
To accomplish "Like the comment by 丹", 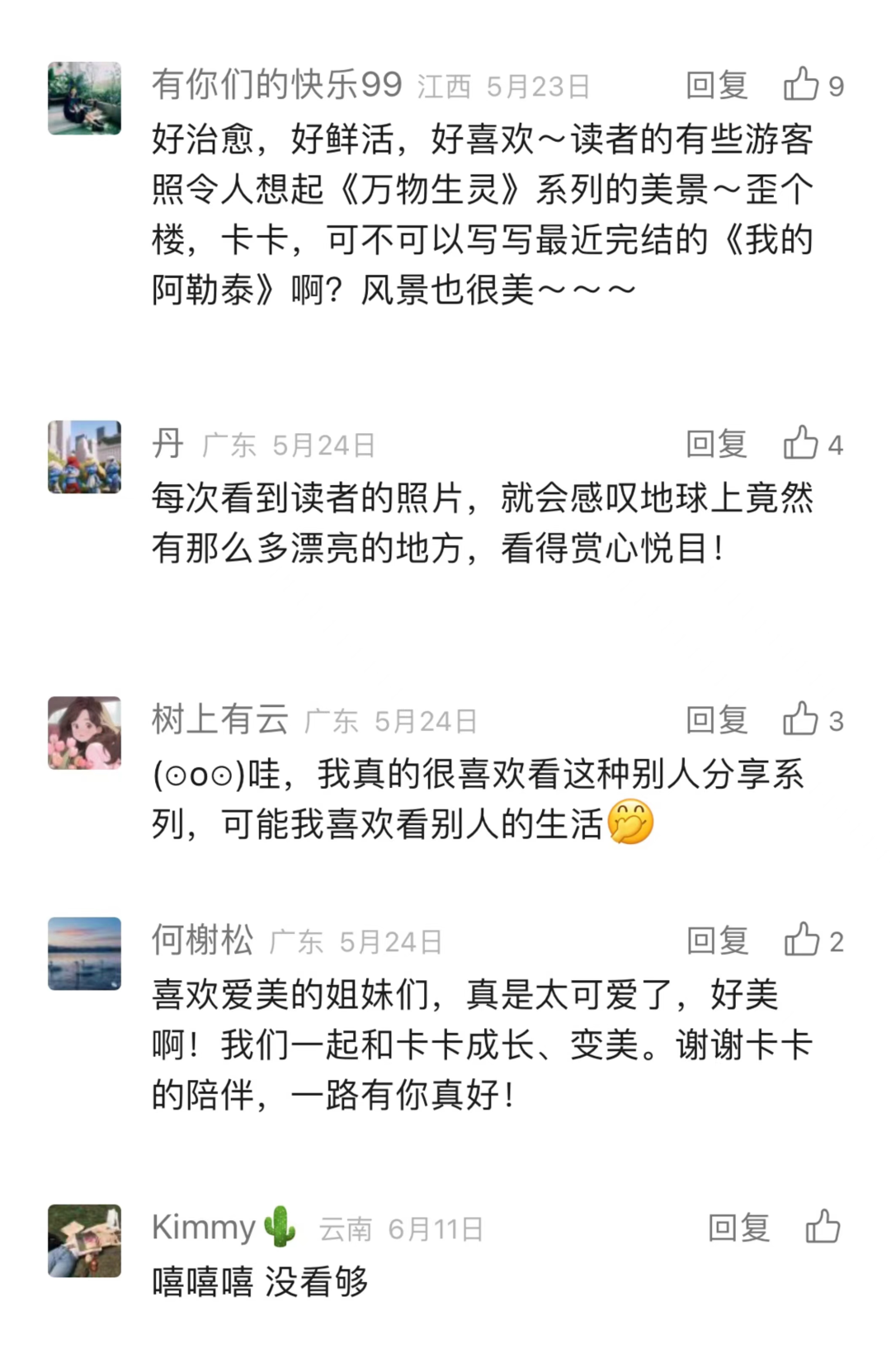I will click(801, 443).
